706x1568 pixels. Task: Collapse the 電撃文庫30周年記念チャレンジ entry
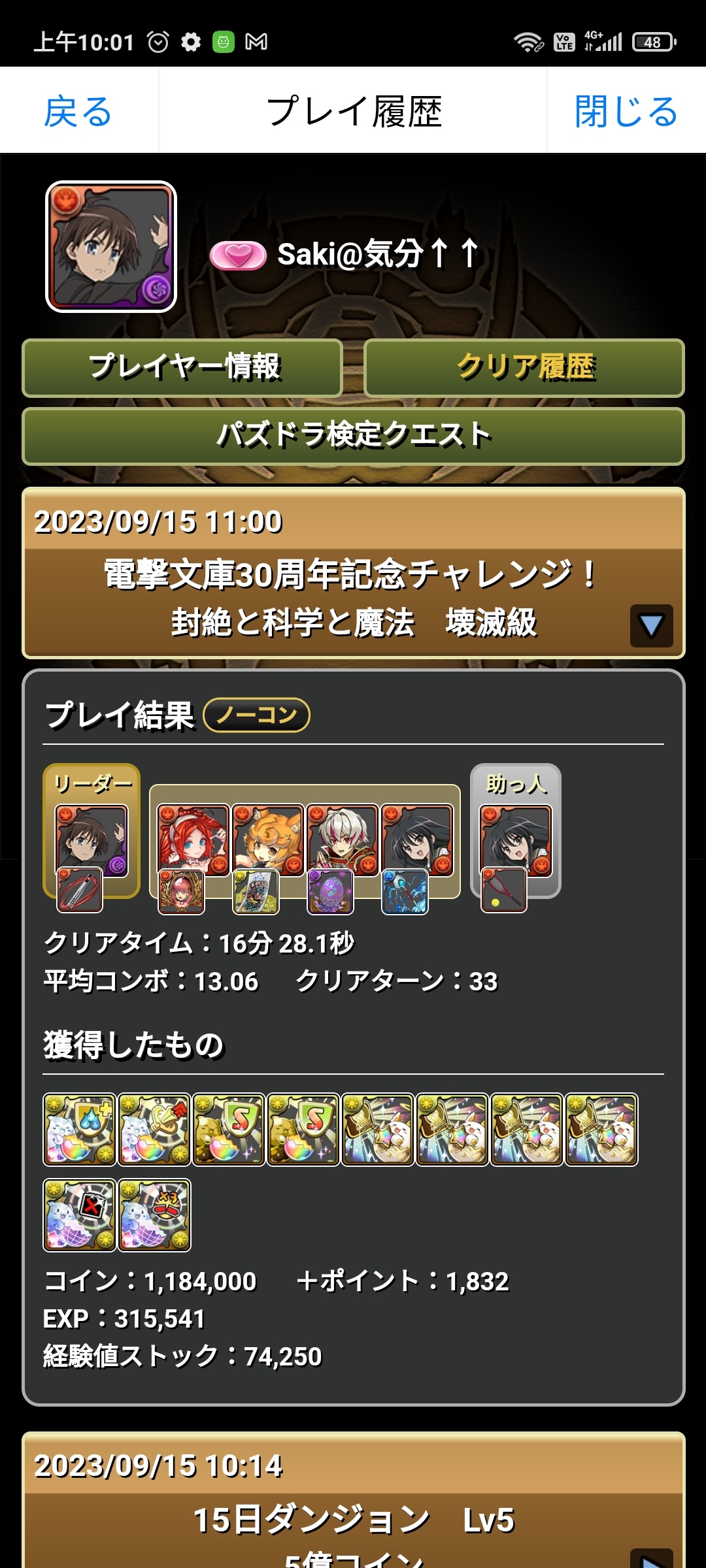(651, 626)
